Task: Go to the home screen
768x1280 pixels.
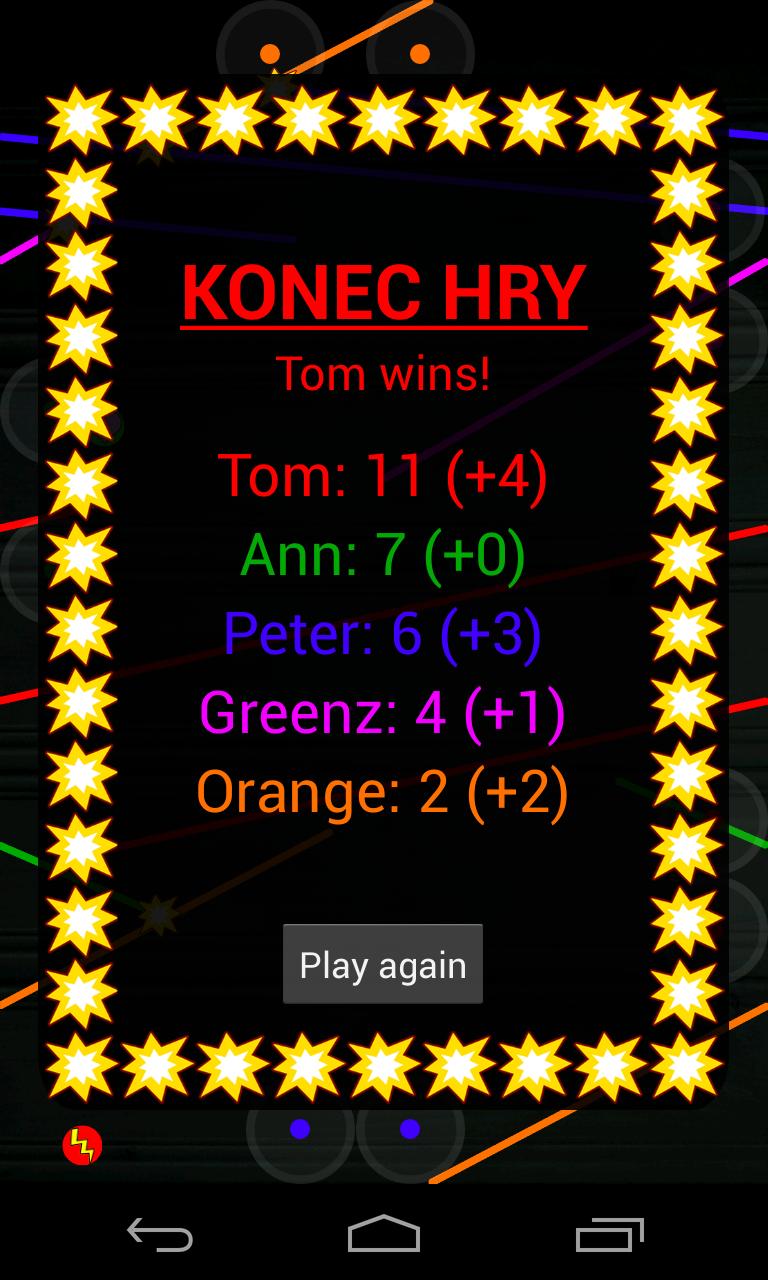Action: pos(384,1235)
